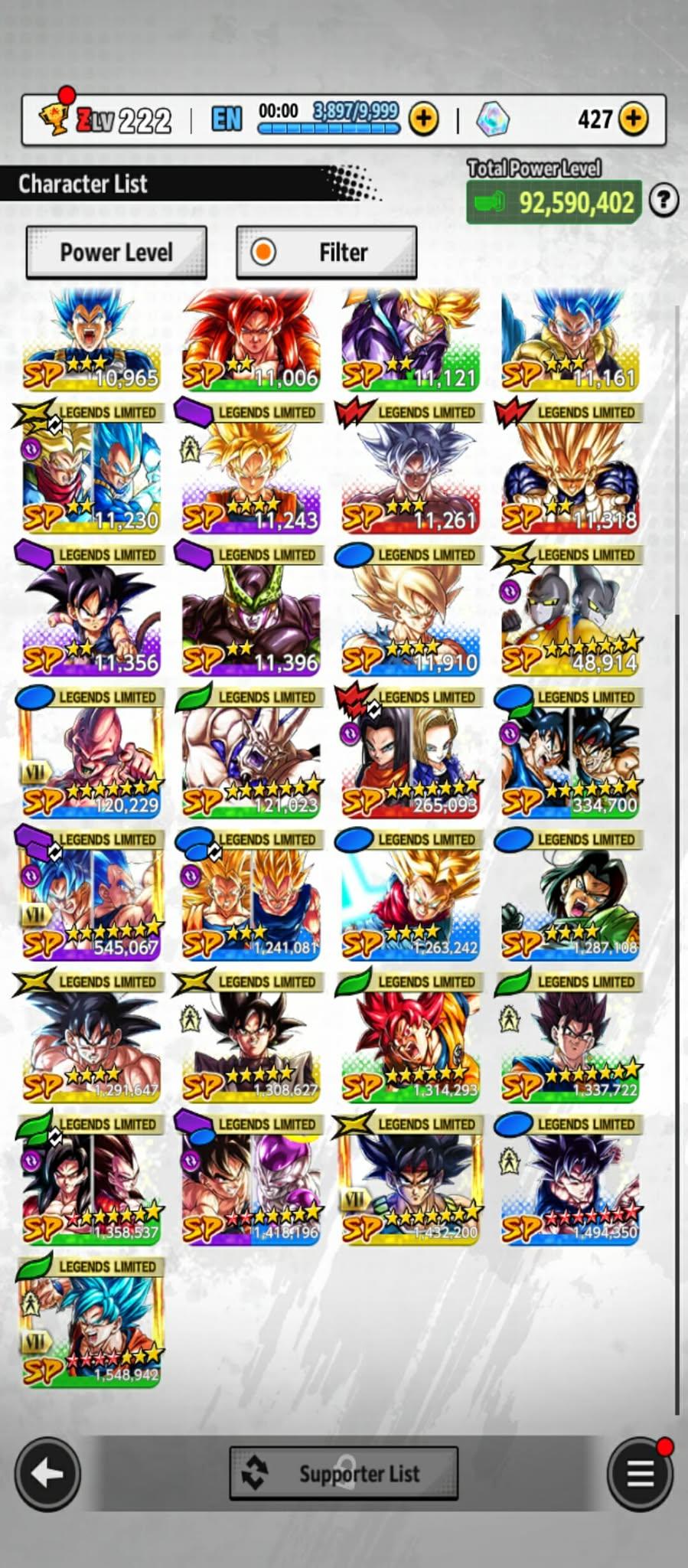Add more Chrono Crystals with plus icon

633,119
